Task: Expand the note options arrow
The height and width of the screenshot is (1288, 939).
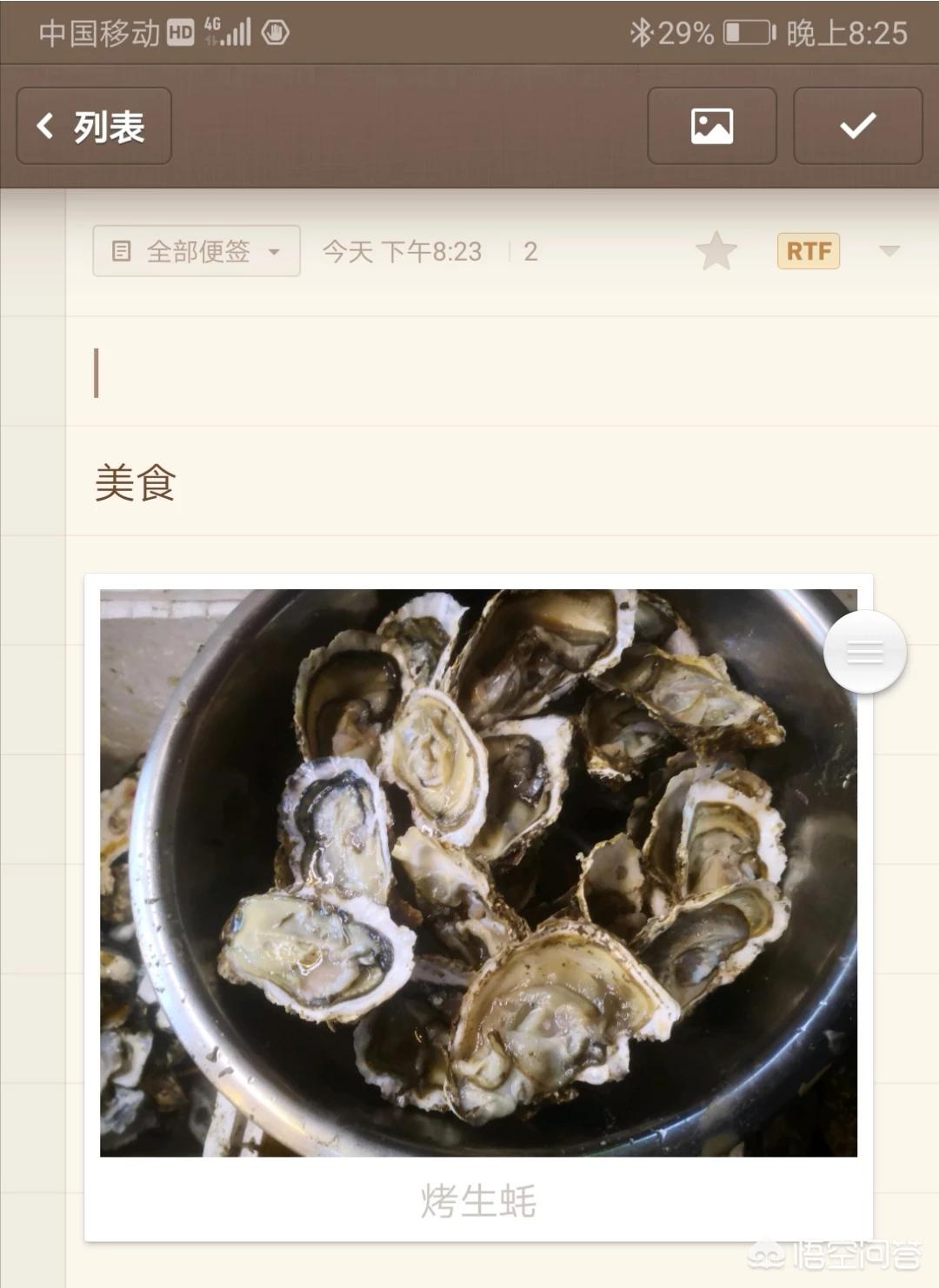Action: [x=889, y=251]
